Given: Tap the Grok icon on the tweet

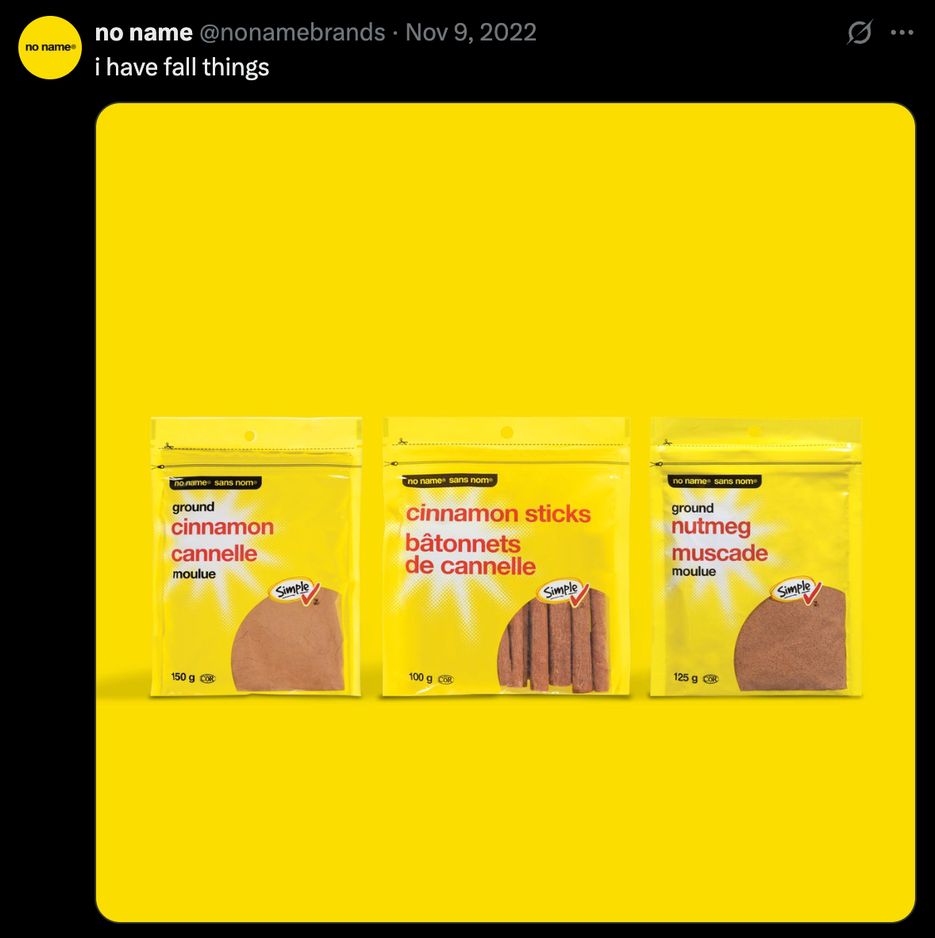Looking at the screenshot, I should click(858, 33).
